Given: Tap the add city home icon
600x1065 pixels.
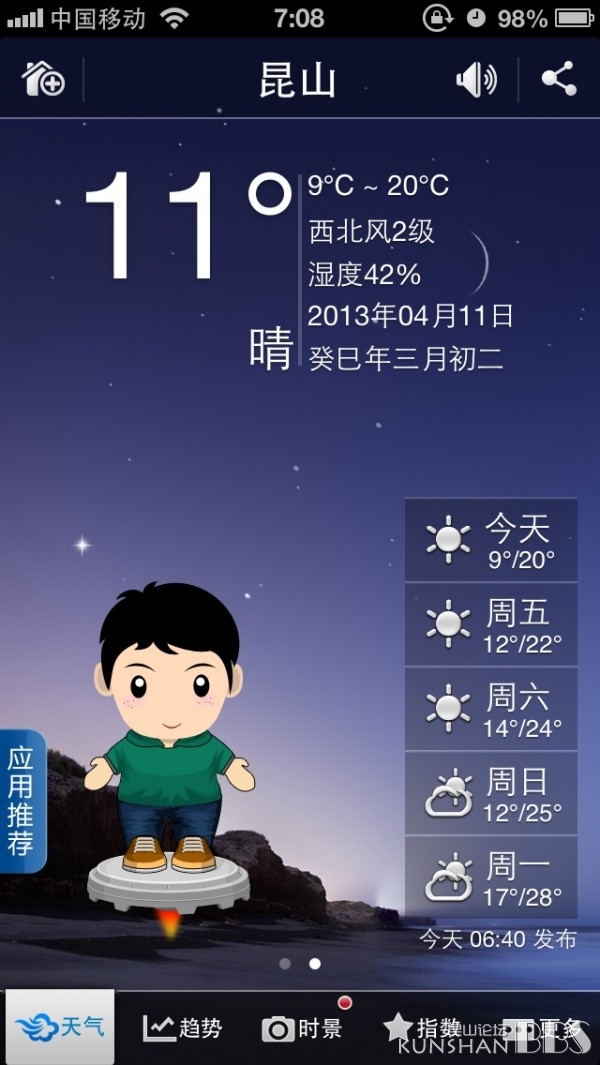Looking at the screenshot, I should (43, 79).
